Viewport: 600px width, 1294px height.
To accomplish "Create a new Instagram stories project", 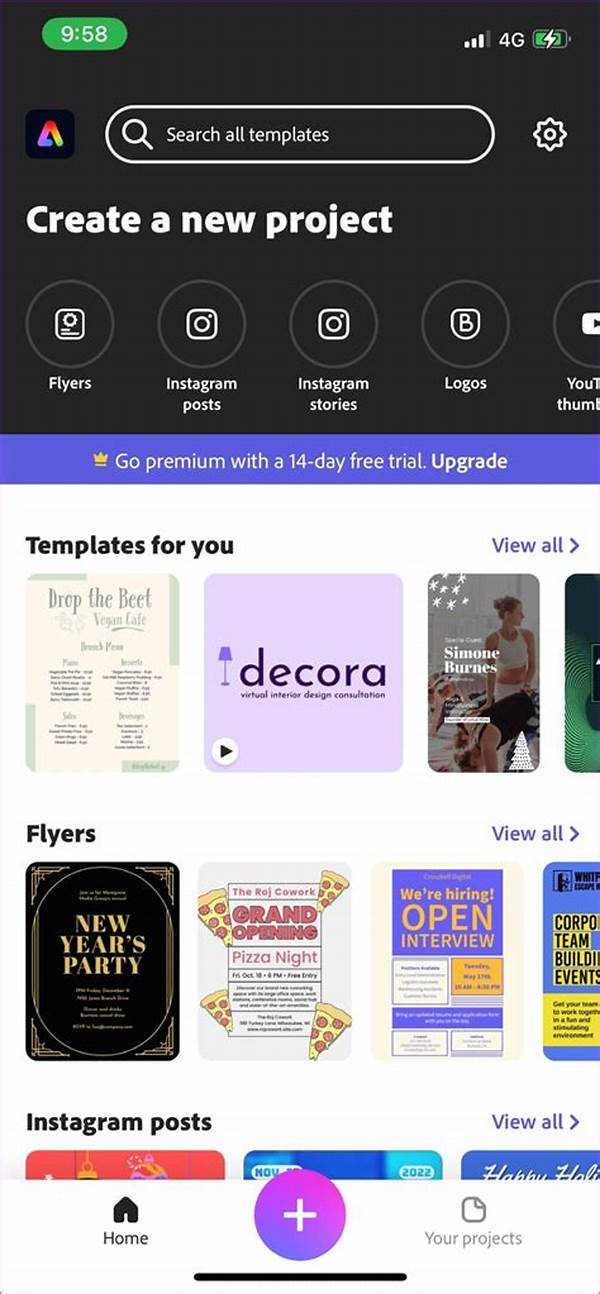I will 333,324.
